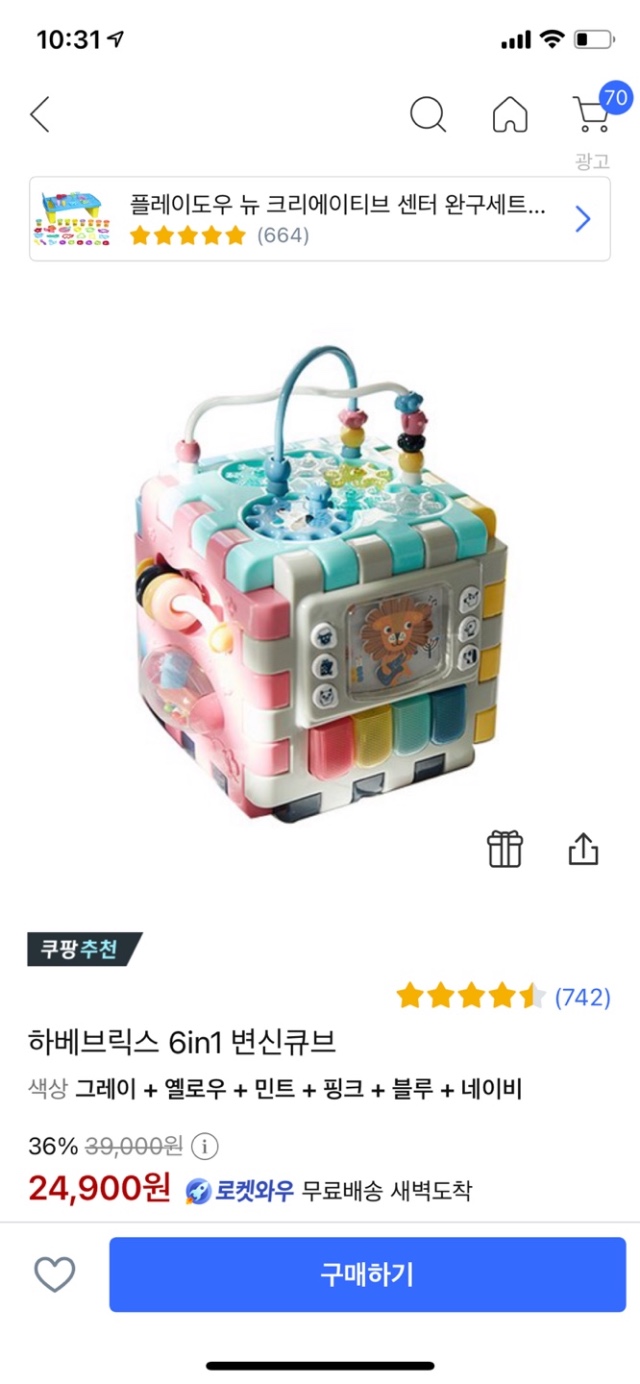Viewport: 640px width, 1384px height.
Task: Add product to wishlist heart
Action: pos(55,1274)
